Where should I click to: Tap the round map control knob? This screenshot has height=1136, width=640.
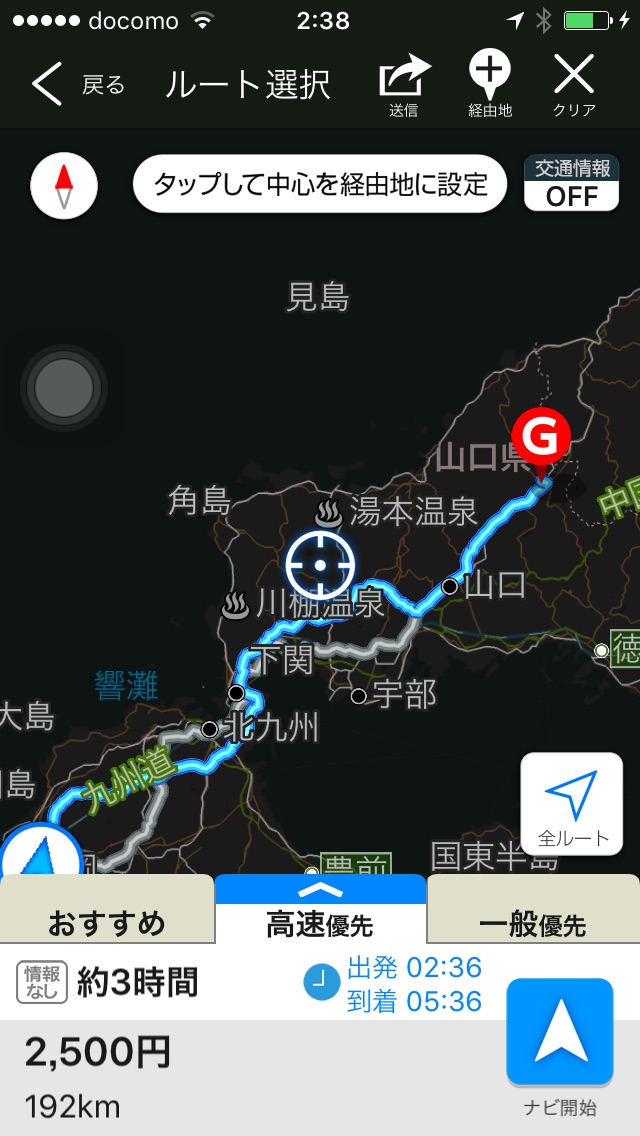(x=64, y=387)
